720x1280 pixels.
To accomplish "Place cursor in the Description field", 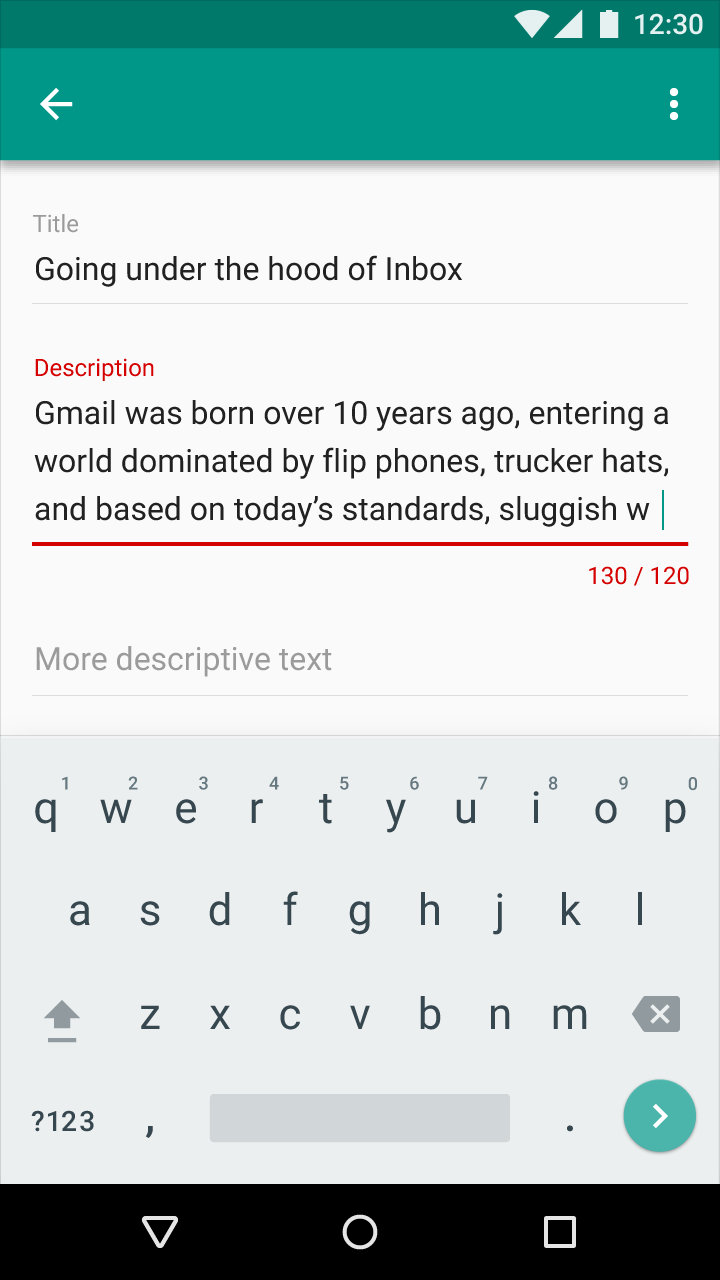I will tap(360, 461).
